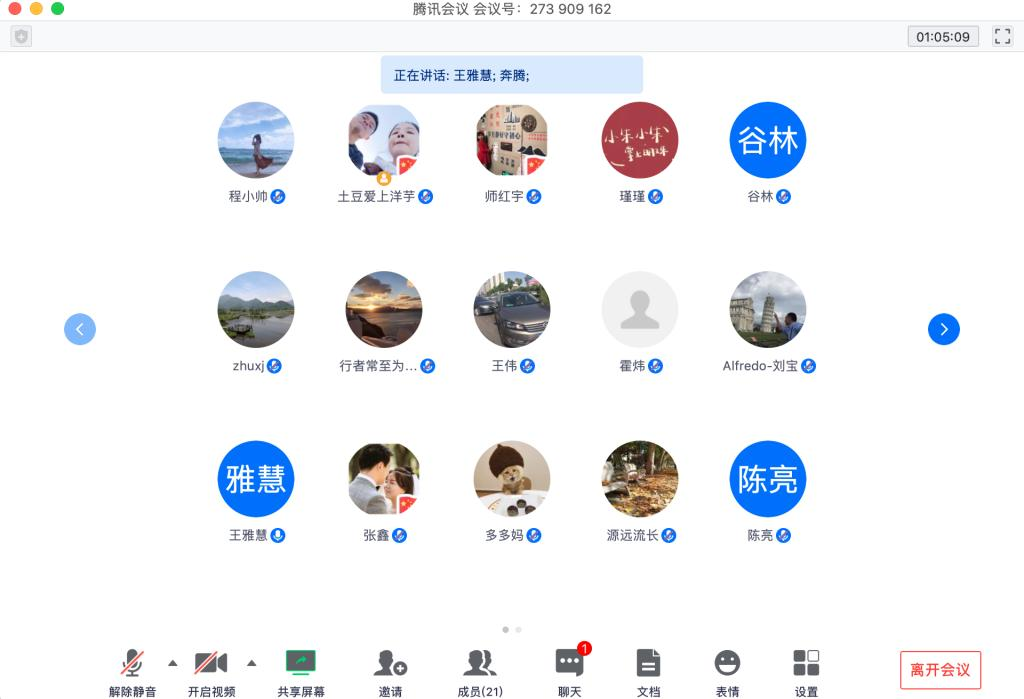The width and height of the screenshot is (1024, 699).
Task: Expand audio options arrow beside 解除静音
Action: 172,662
